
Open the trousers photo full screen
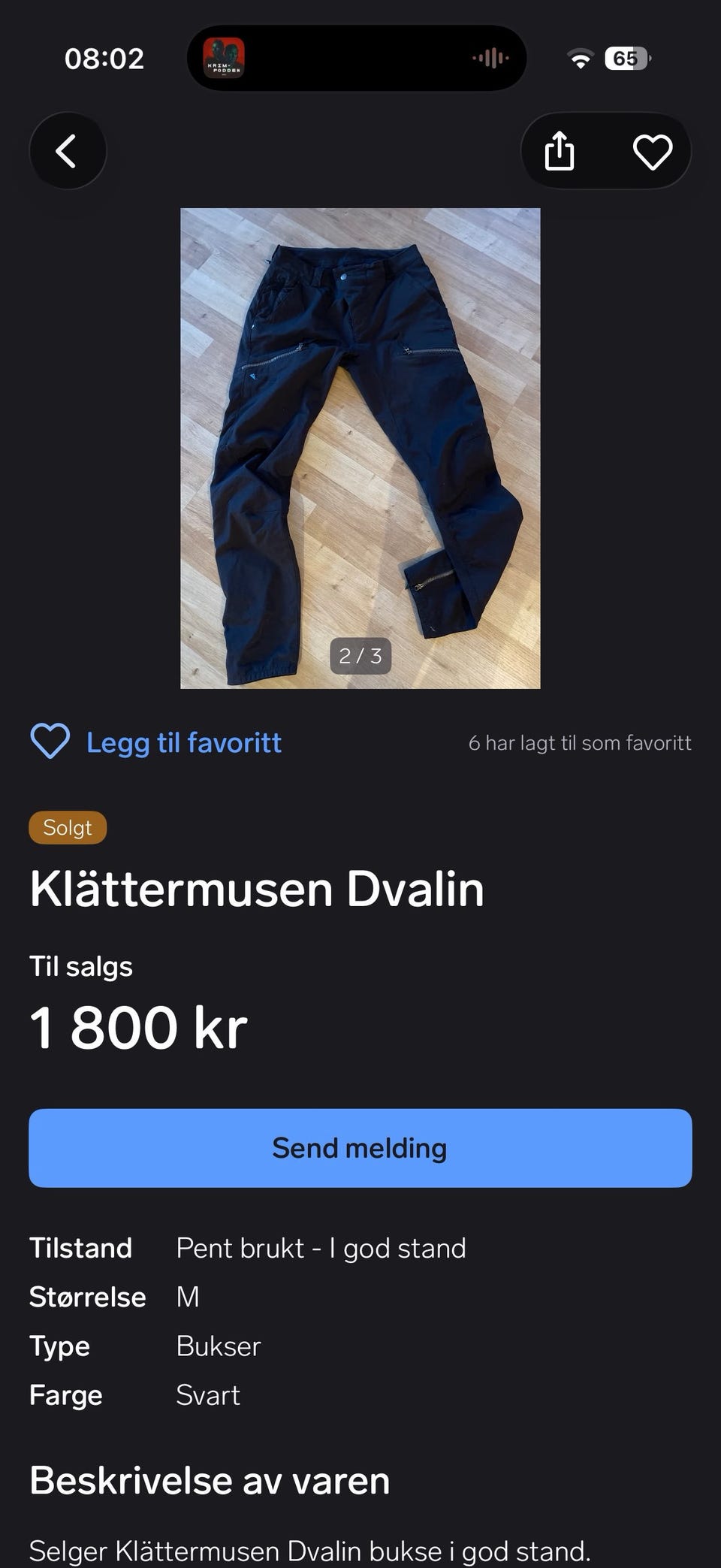point(360,448)
